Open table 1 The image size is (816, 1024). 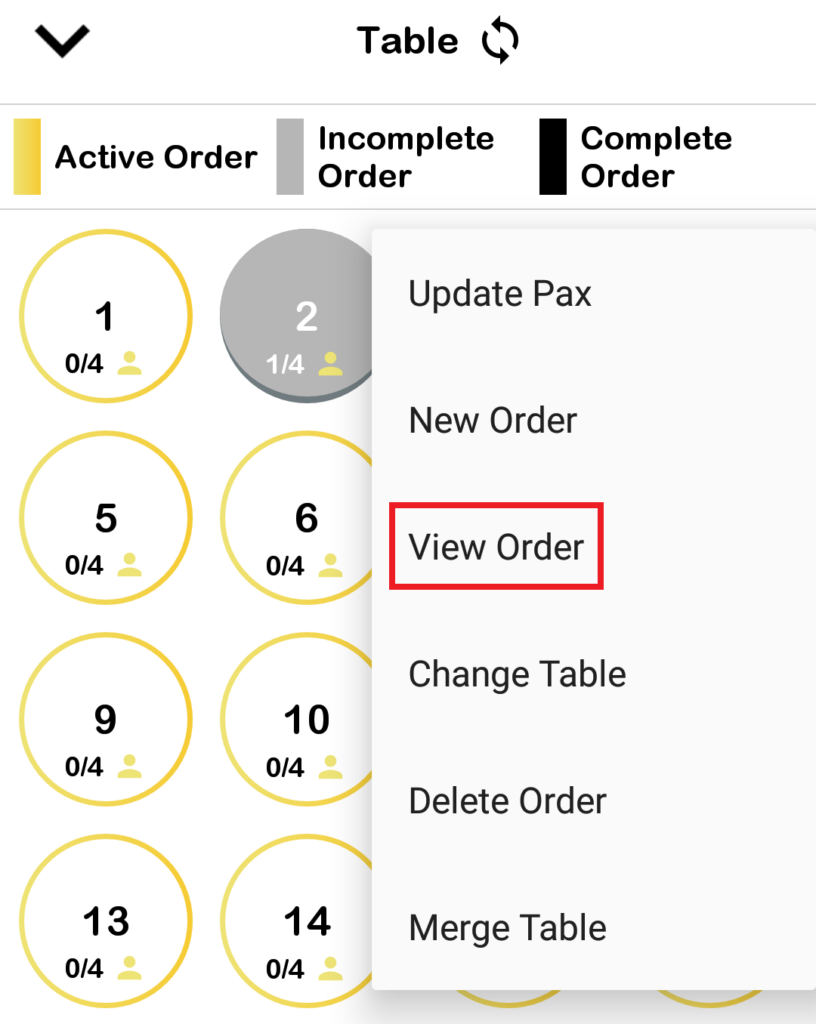click(105, 316)
